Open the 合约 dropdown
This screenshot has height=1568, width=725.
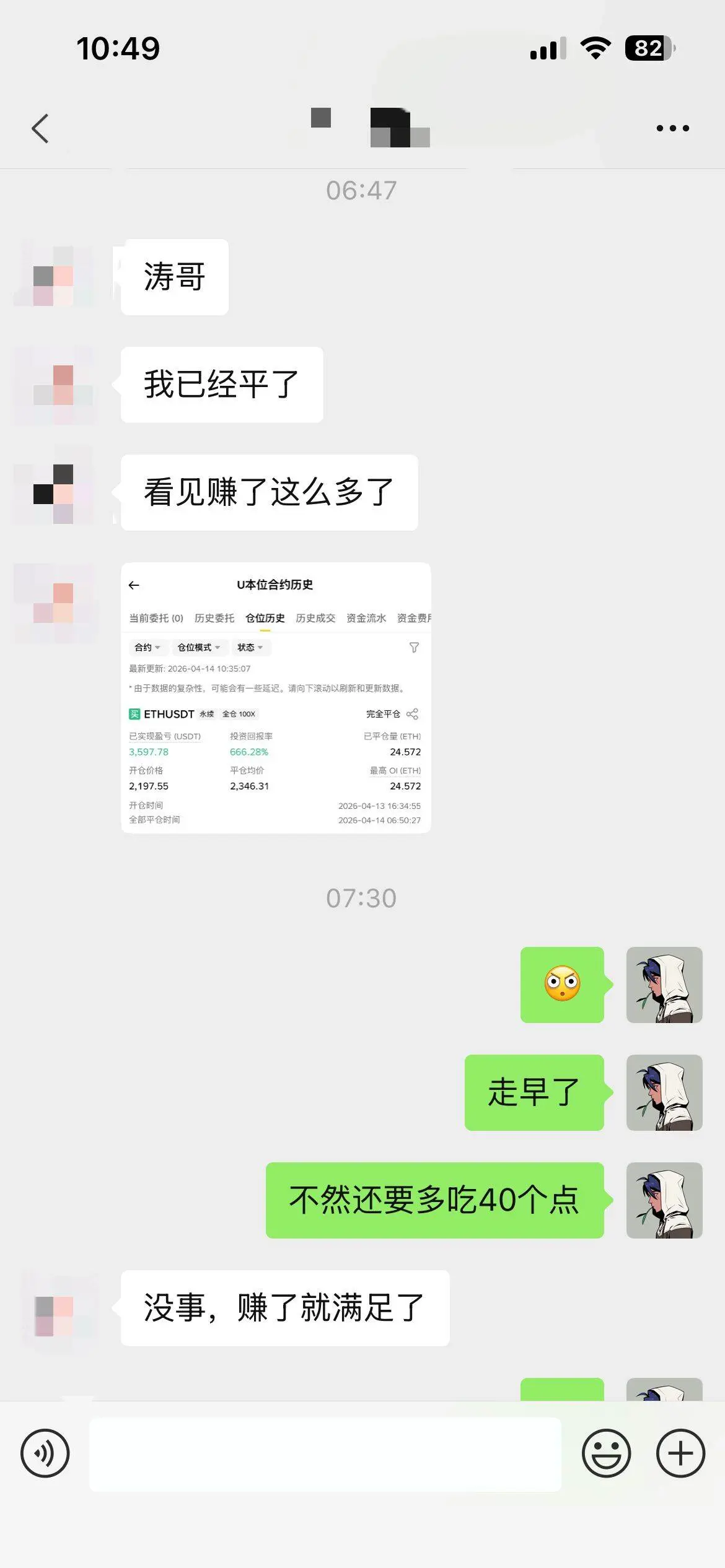147,647
